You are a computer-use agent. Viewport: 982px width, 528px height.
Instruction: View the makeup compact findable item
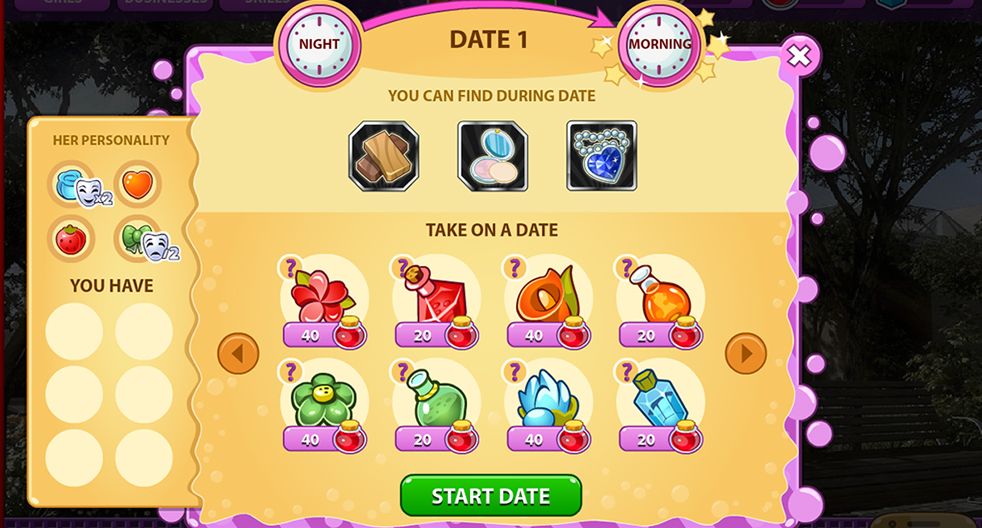492,155
